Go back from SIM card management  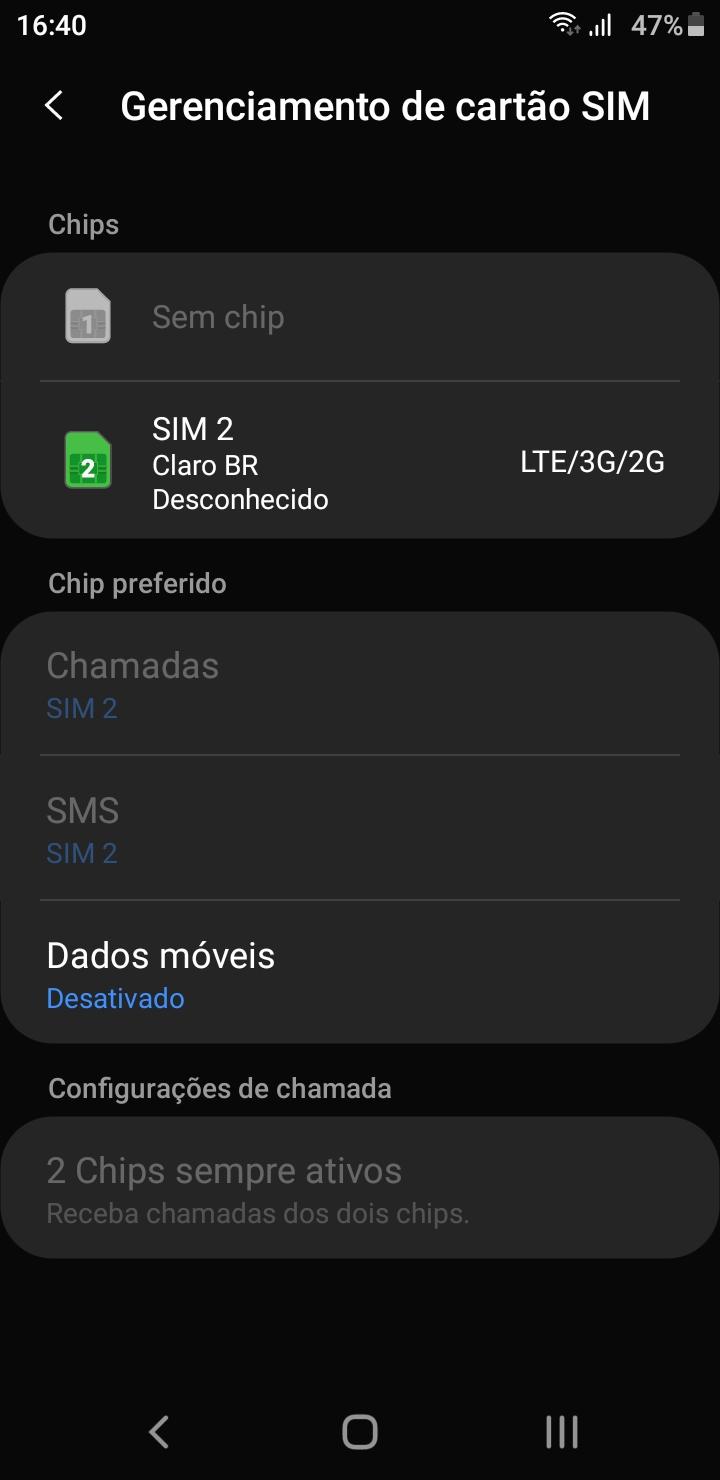[x=54, y=106]
